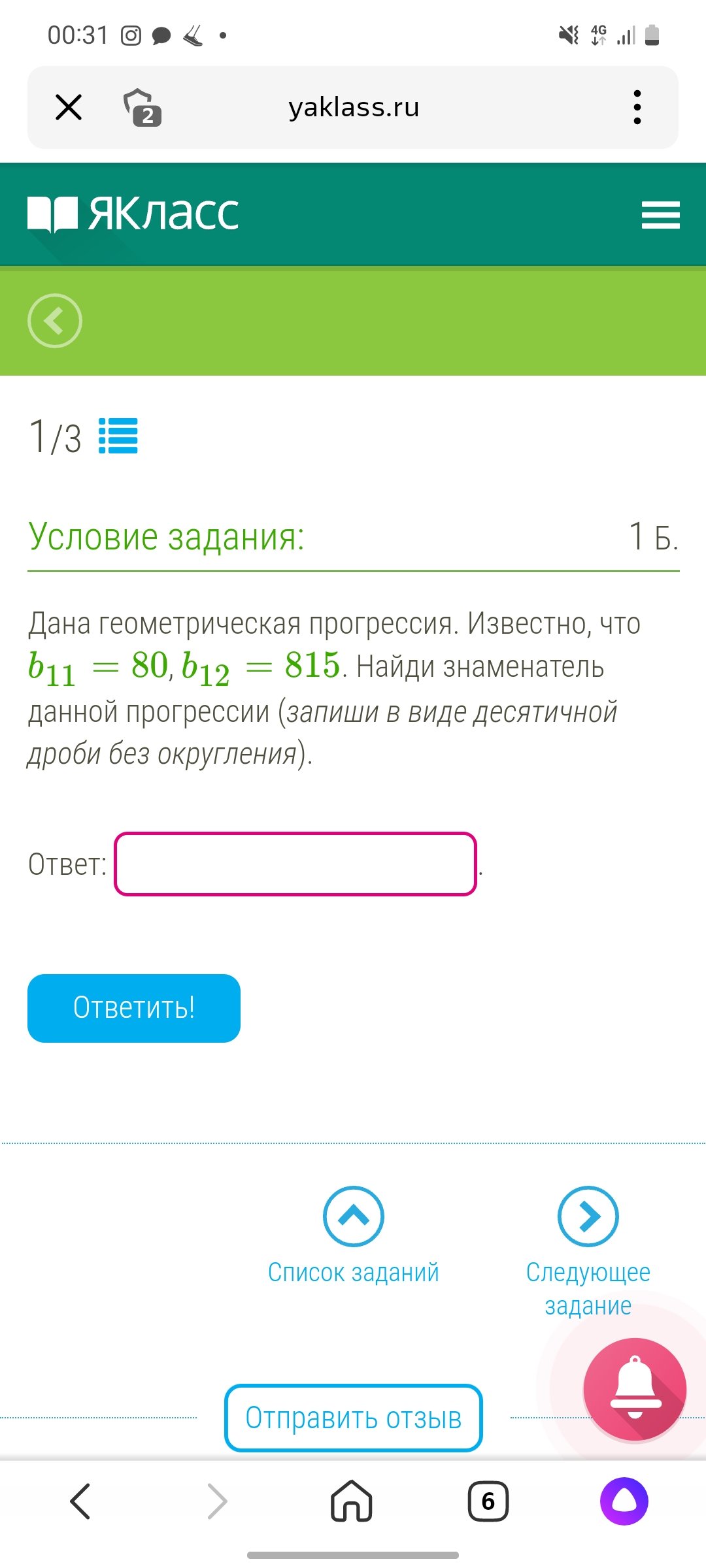Focus the Ответ answer field
This screenshot has width=706, height=1568.
click(295, 864)
